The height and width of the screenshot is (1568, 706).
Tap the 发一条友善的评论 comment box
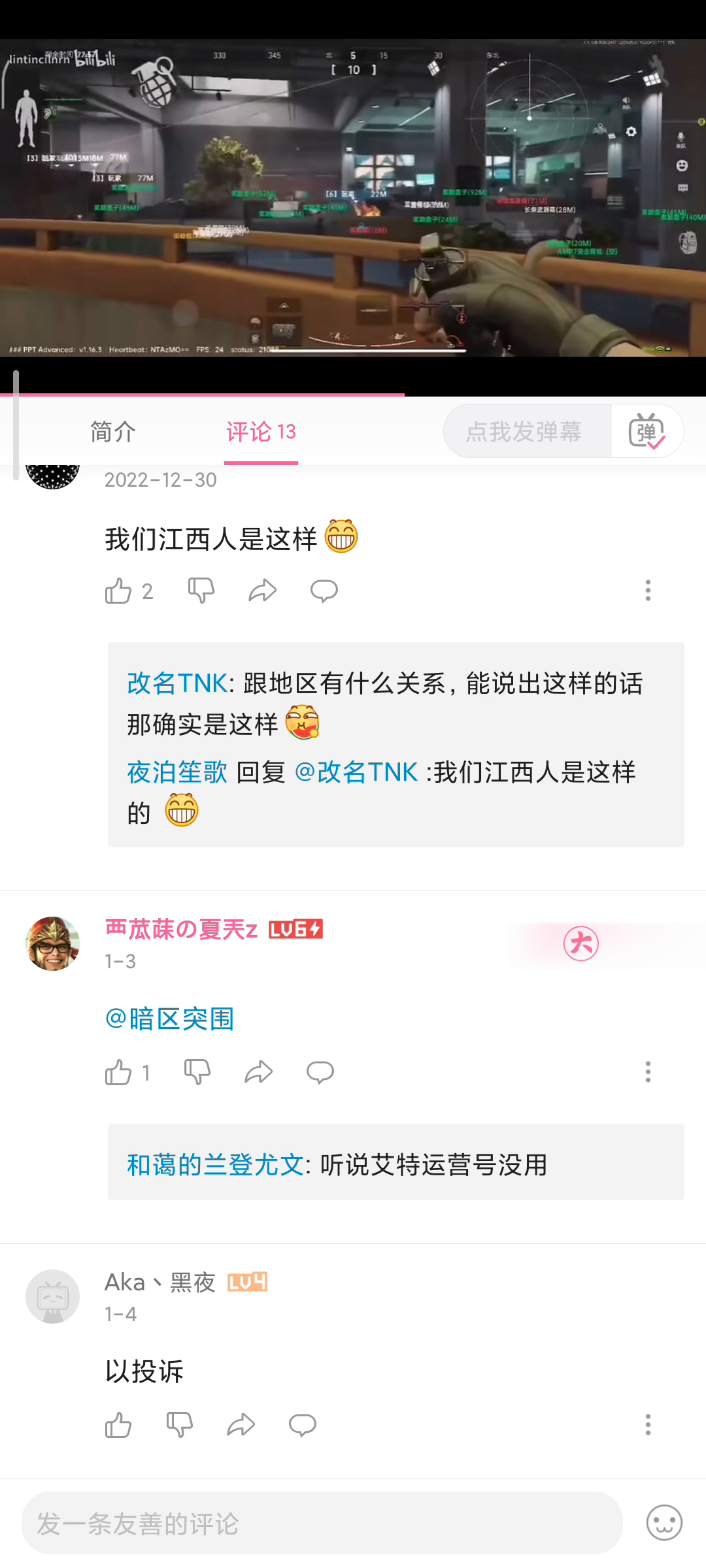322,1524
